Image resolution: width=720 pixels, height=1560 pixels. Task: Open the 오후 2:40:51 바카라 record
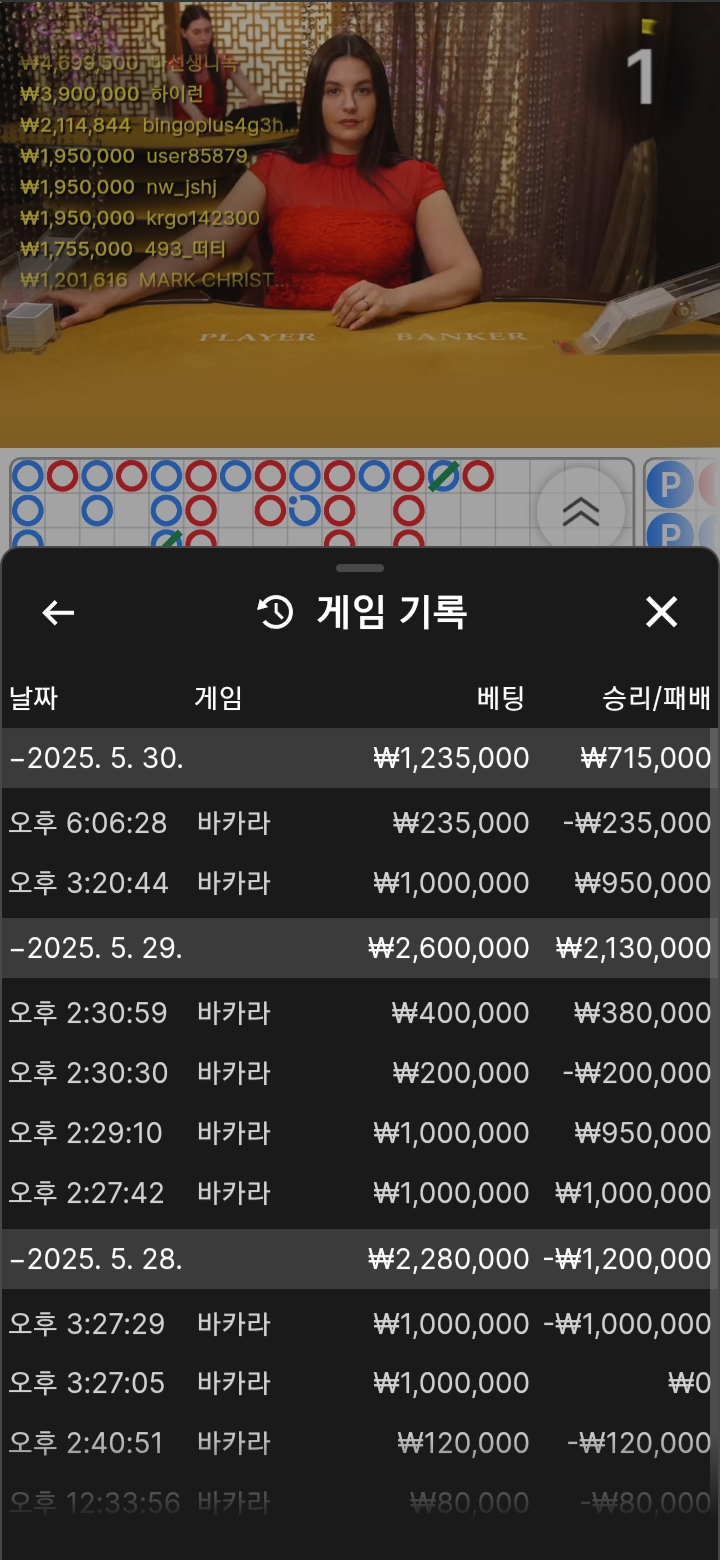coord(359,1443)
